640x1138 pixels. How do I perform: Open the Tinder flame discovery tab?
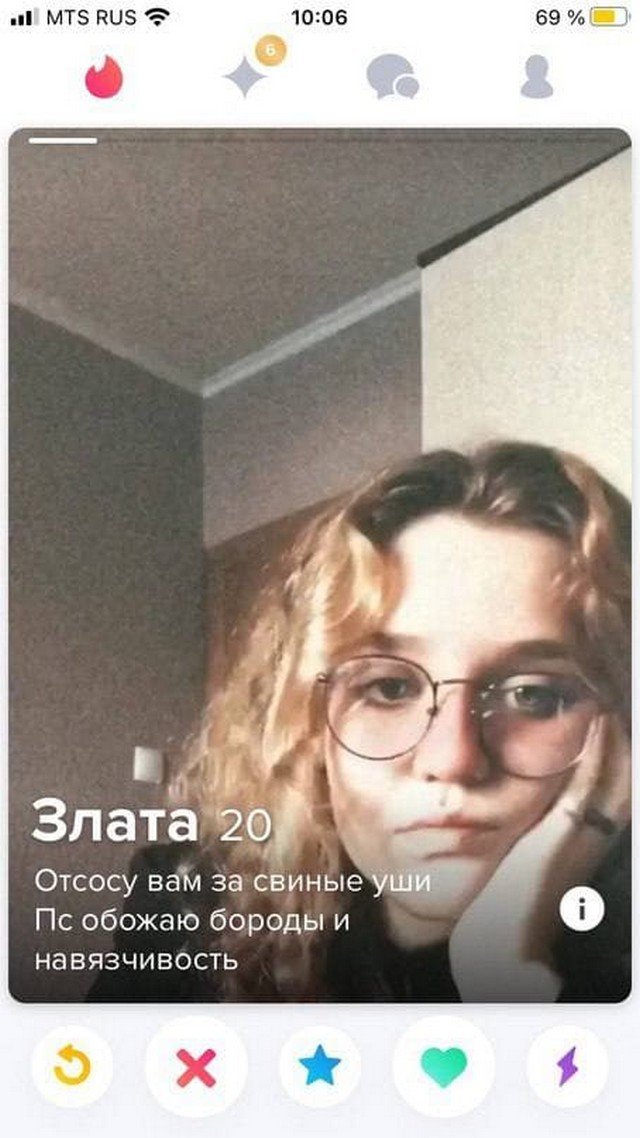tap(103, 76)
